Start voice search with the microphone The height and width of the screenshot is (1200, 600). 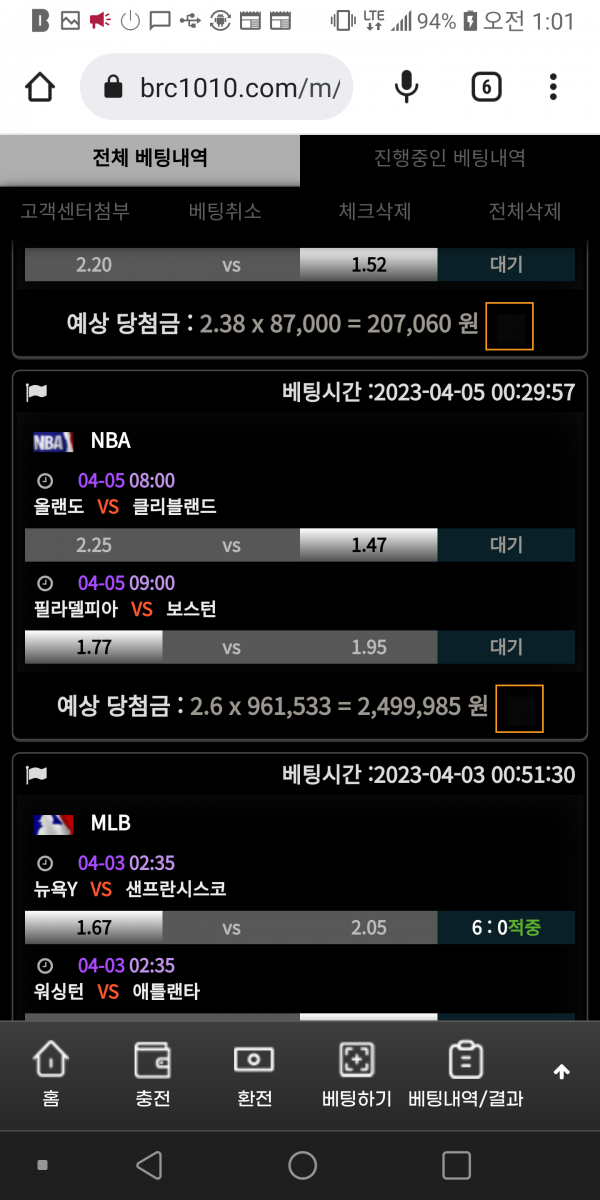coord(406,88)
